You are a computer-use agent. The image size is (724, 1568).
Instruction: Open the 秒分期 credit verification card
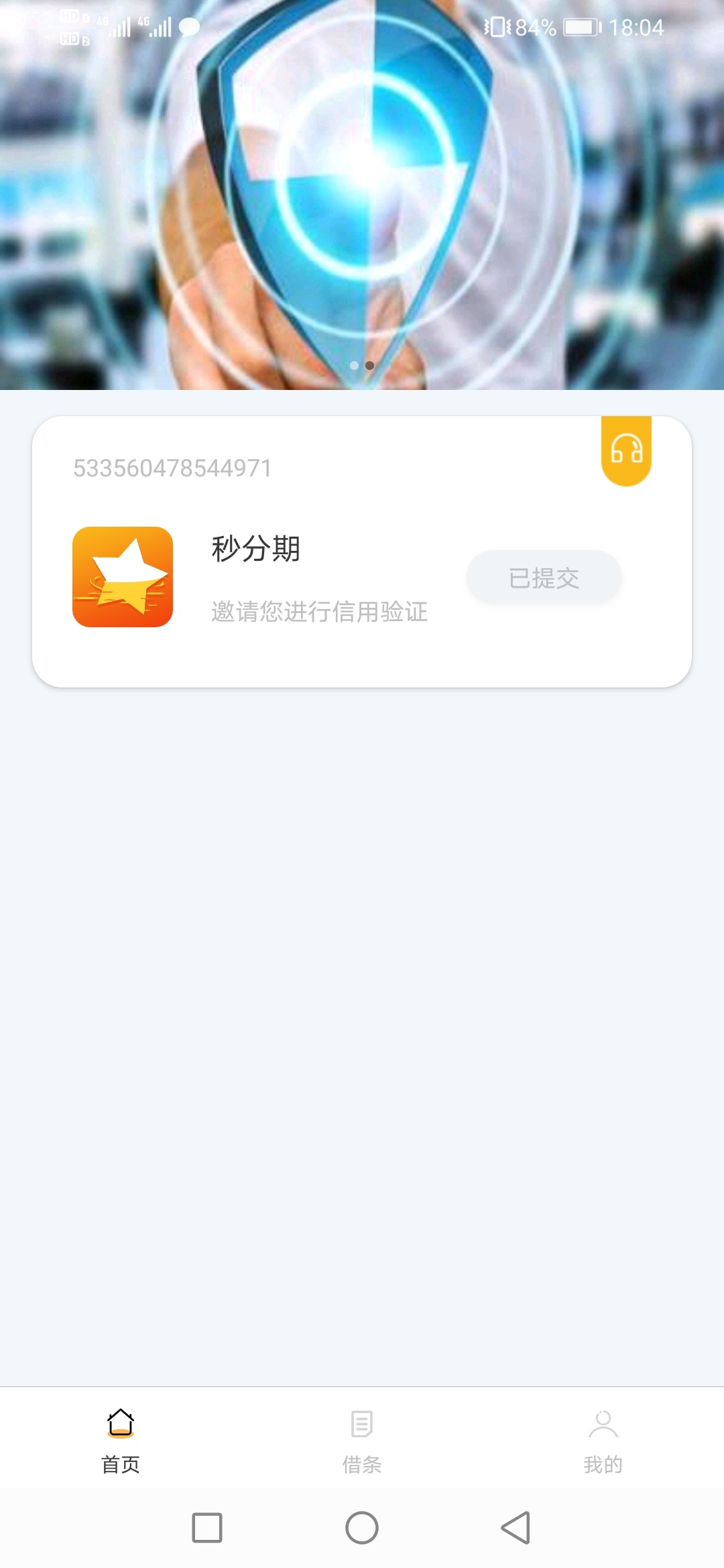(x=362, y=551)
